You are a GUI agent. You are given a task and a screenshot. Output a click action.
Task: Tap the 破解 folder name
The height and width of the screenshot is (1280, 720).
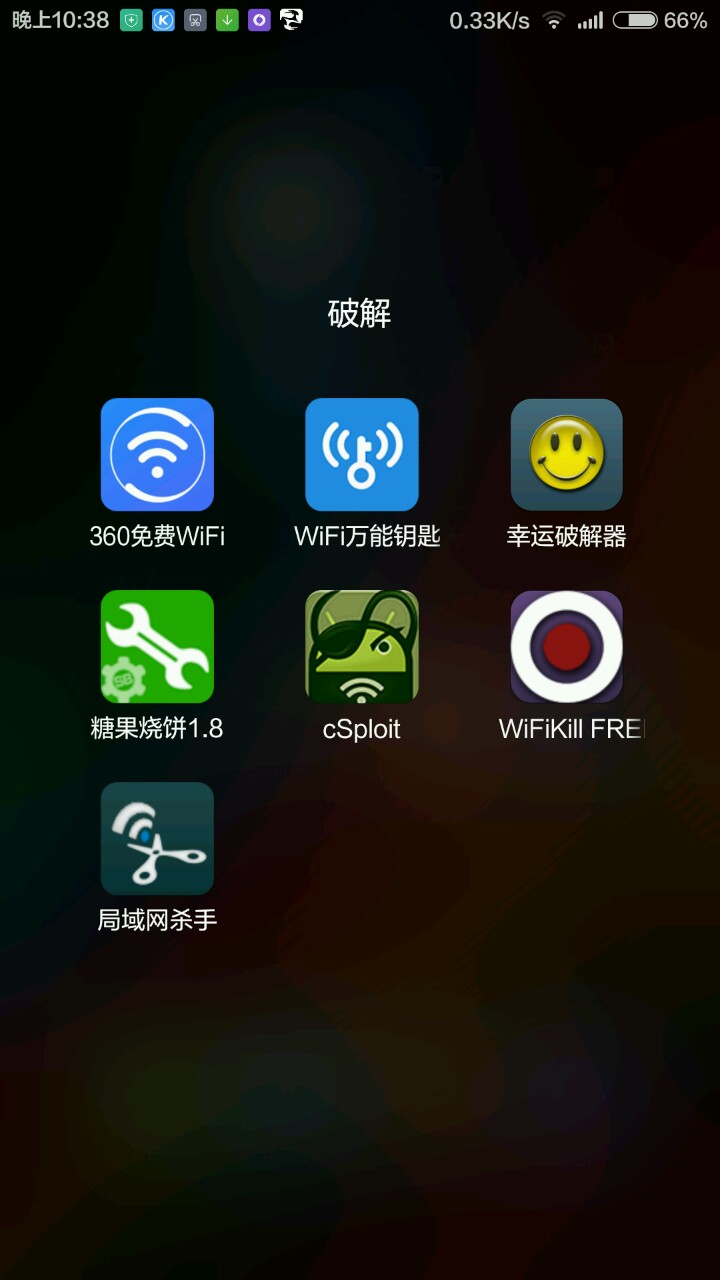(x=360, y=314)
